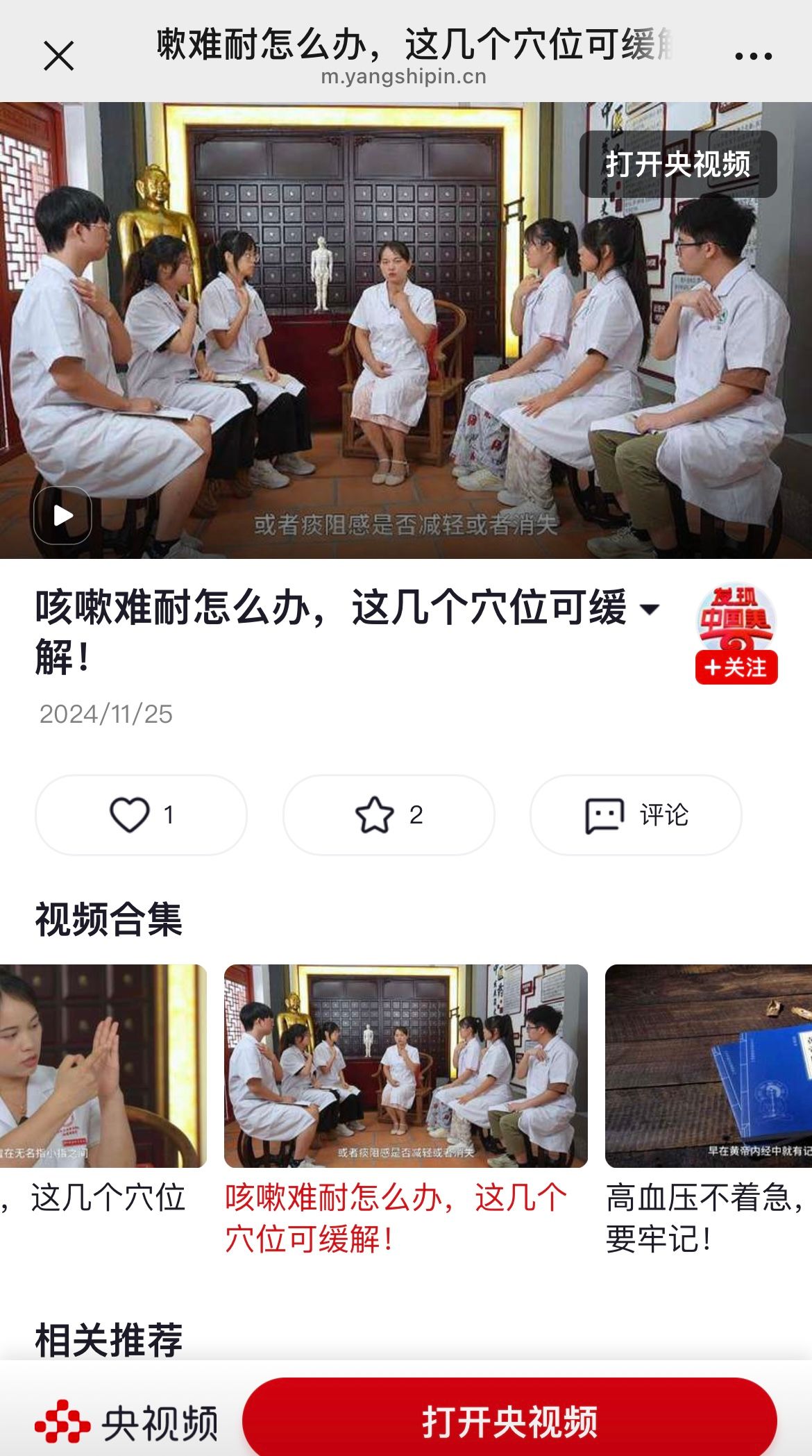Play the video

coord(62,515)
